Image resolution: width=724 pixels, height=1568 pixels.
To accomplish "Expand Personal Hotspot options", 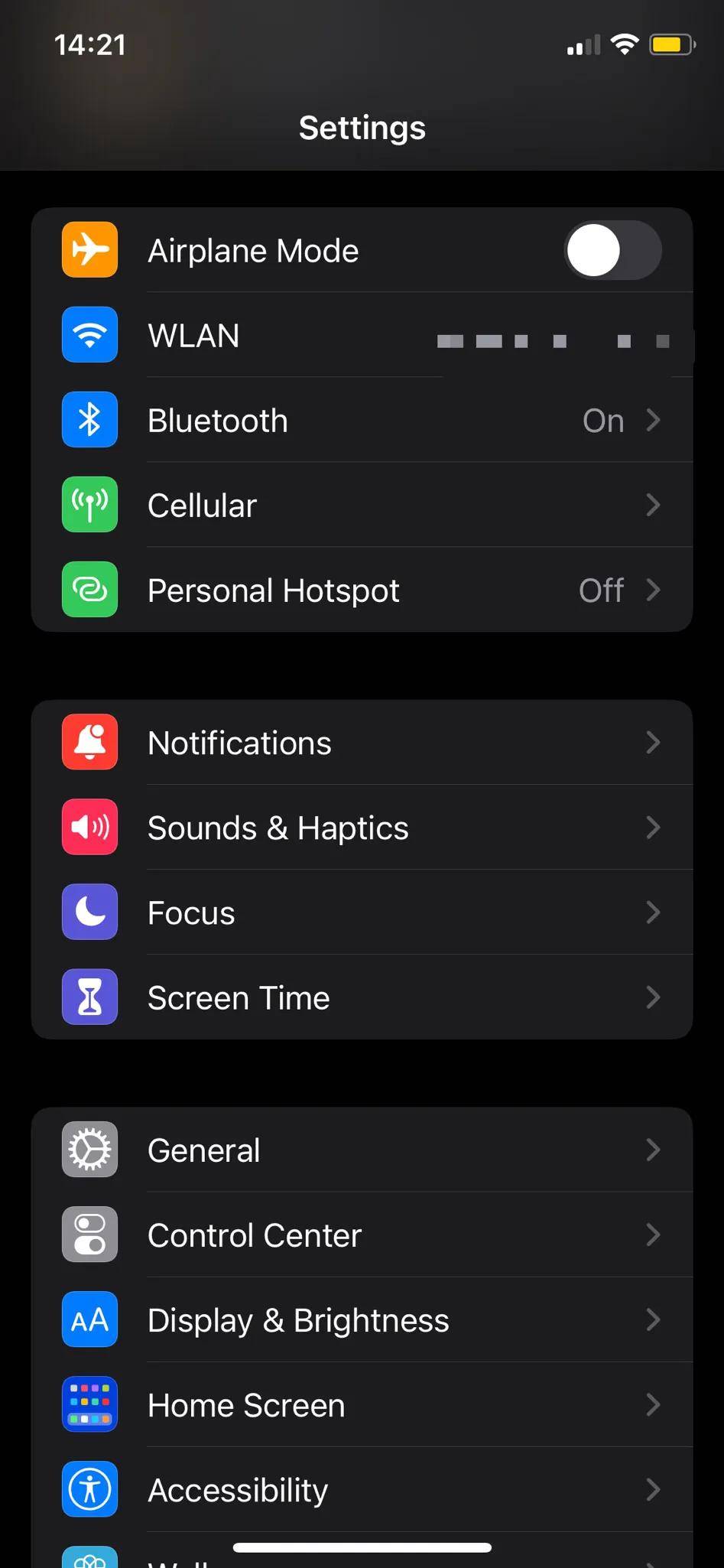I will [654, 590].
